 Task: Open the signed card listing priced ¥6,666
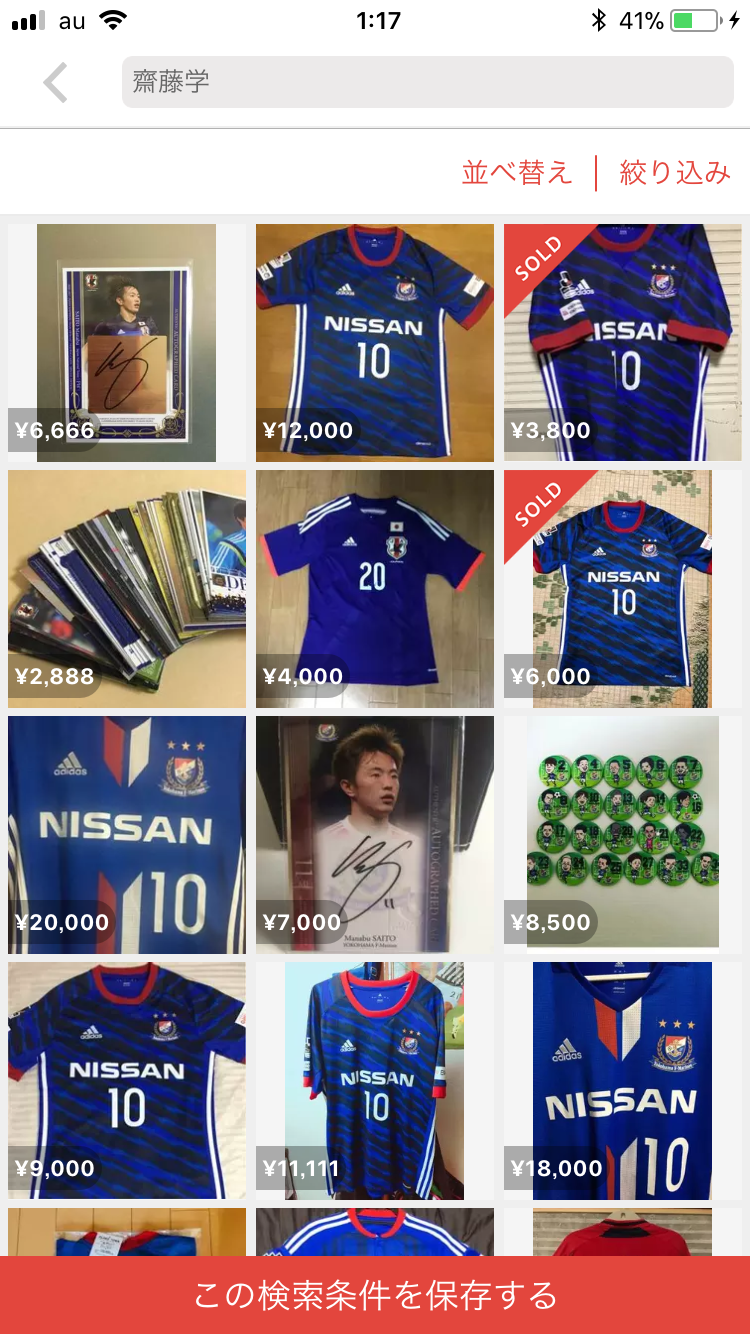click(126, 342)
